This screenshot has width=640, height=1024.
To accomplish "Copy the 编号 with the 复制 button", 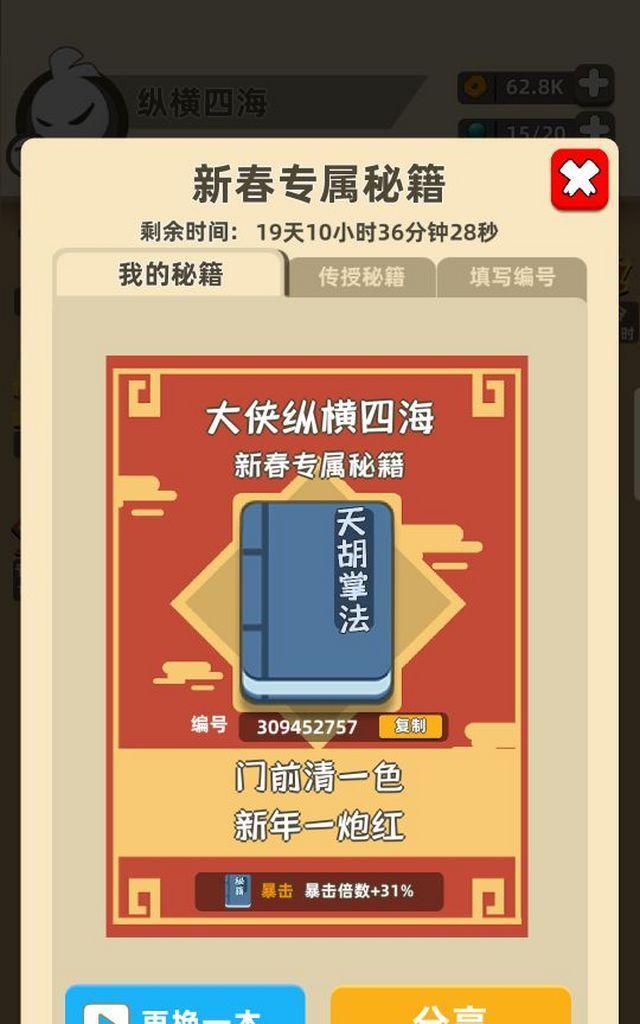I will tap(410, 726).
